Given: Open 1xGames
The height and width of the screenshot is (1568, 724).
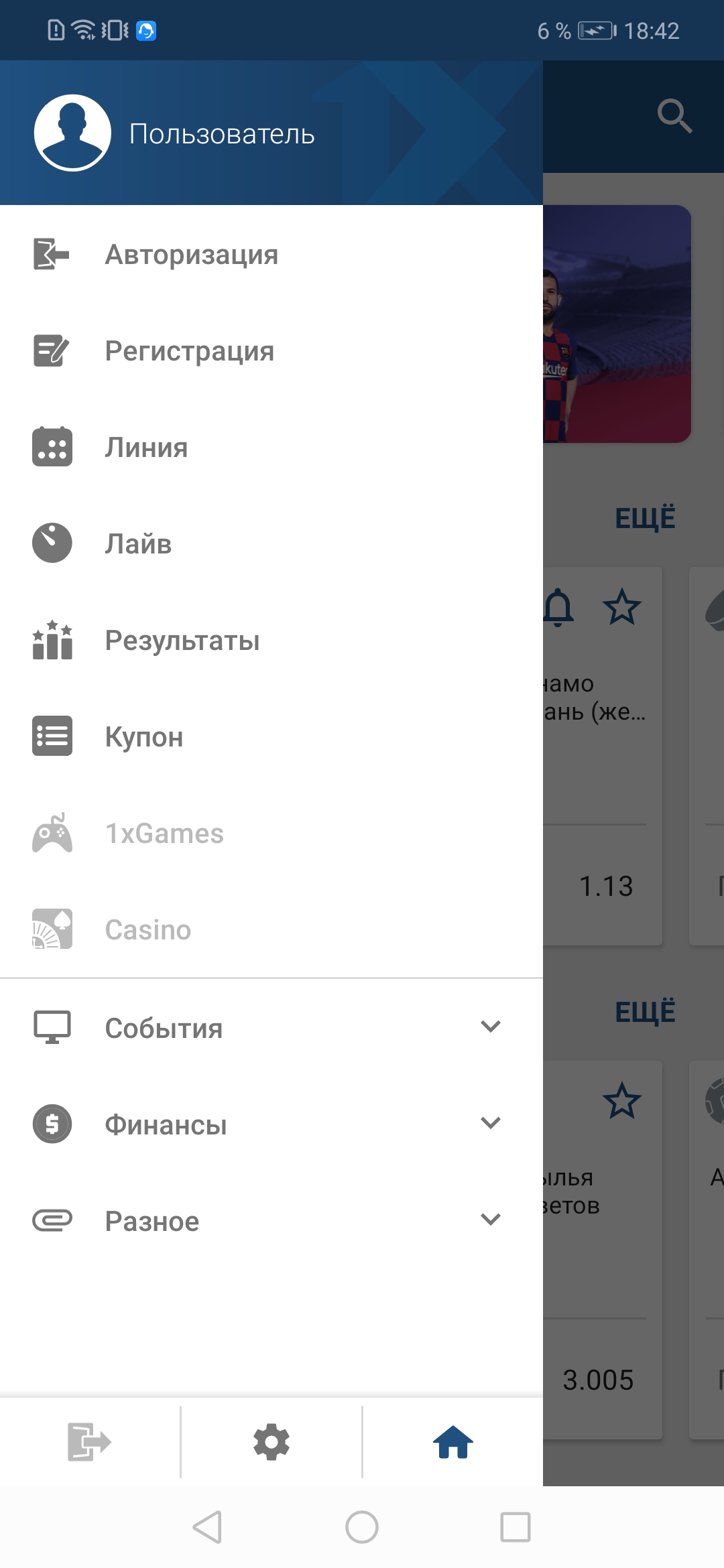Looking at the screenshot, I should coord(271,833).
